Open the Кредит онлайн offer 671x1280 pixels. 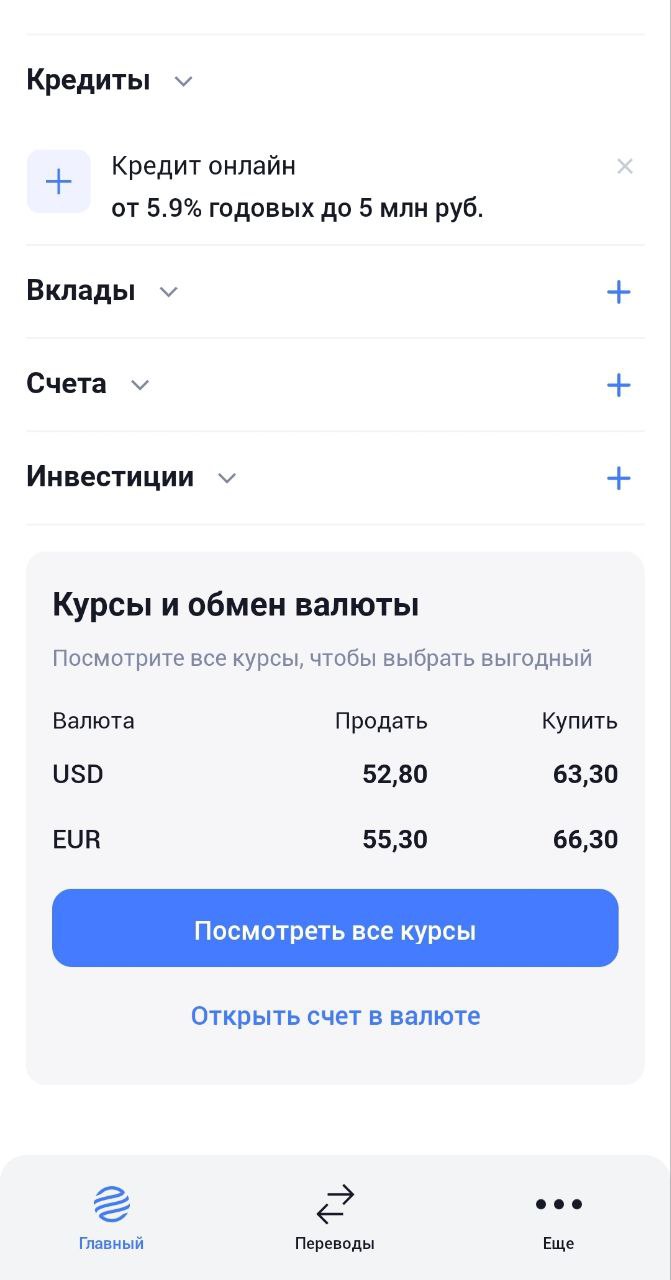[x=297, y=187]
